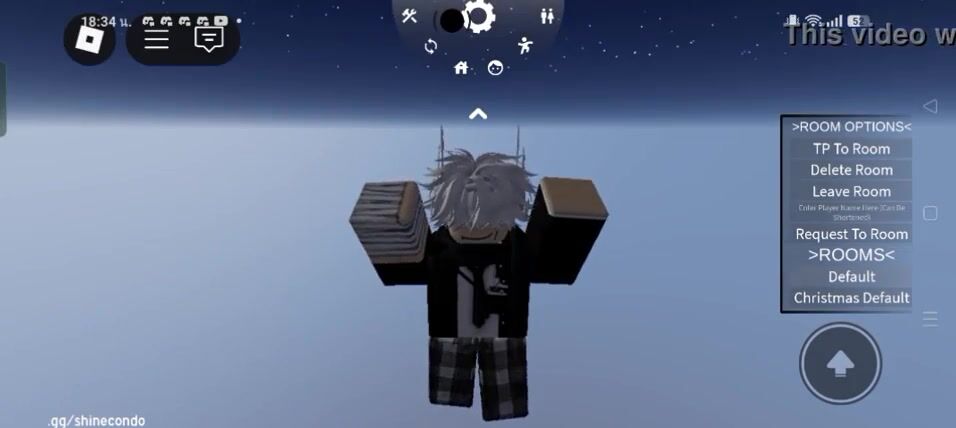Tap Request To Room
Screen dimensions: 956x428
(851, 234)
